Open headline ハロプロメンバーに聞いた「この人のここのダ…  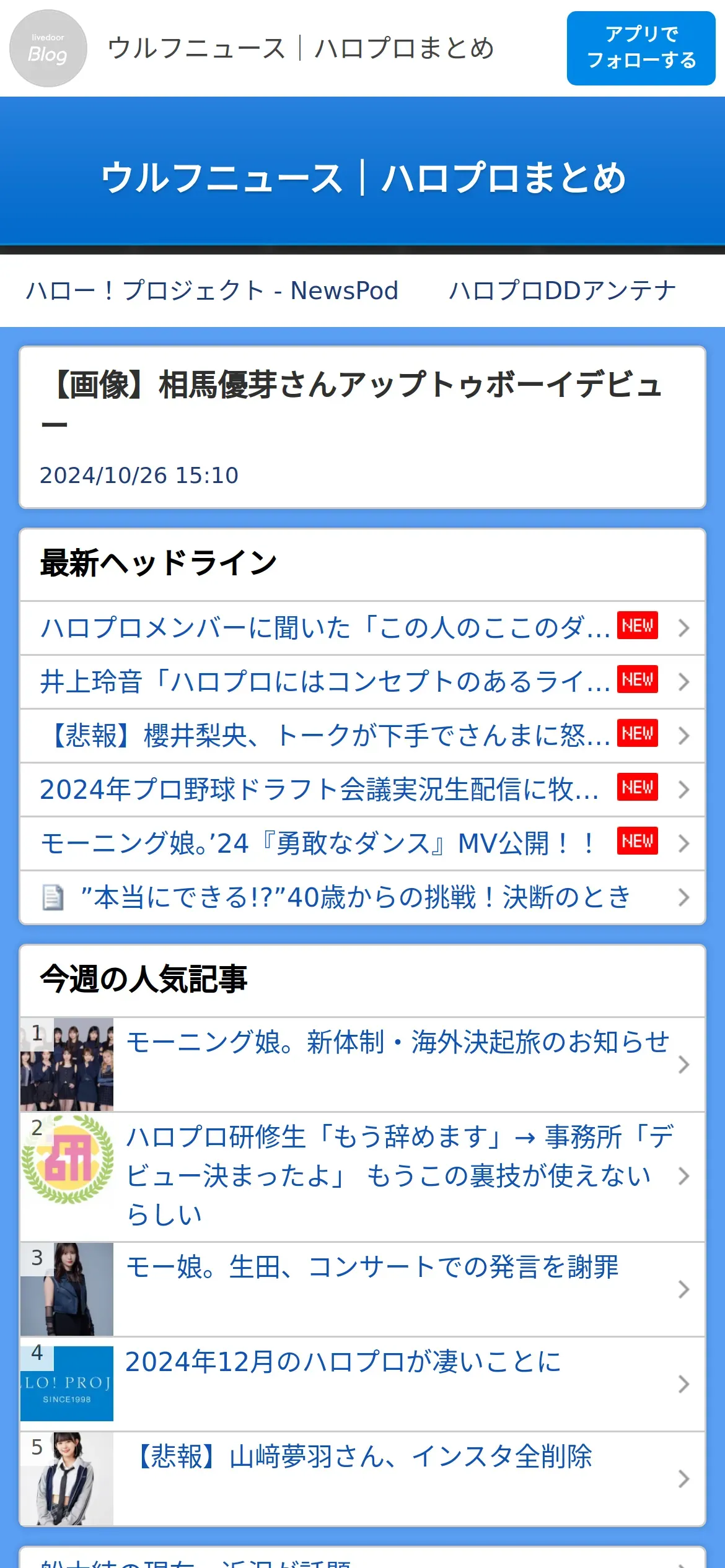(325, 628)
